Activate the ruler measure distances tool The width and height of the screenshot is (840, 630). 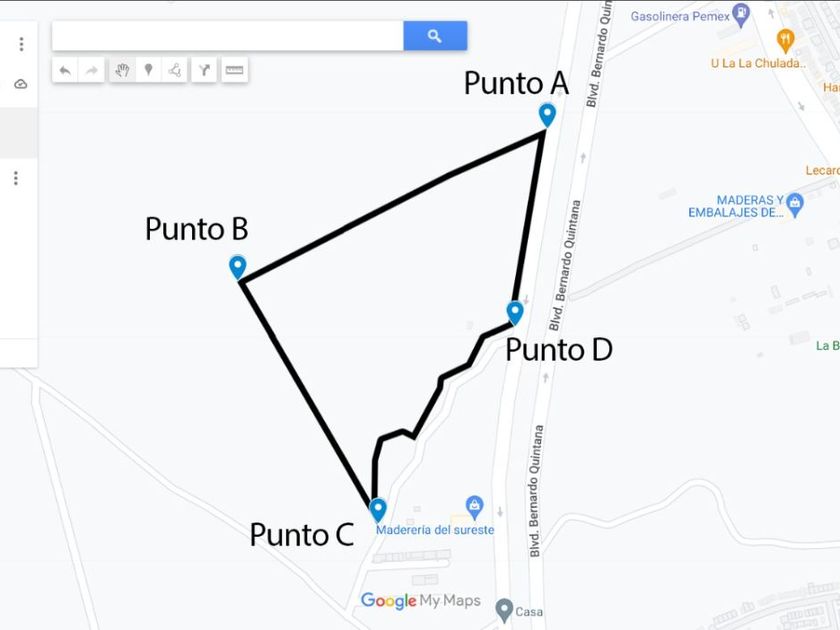(x=234, y=70)
